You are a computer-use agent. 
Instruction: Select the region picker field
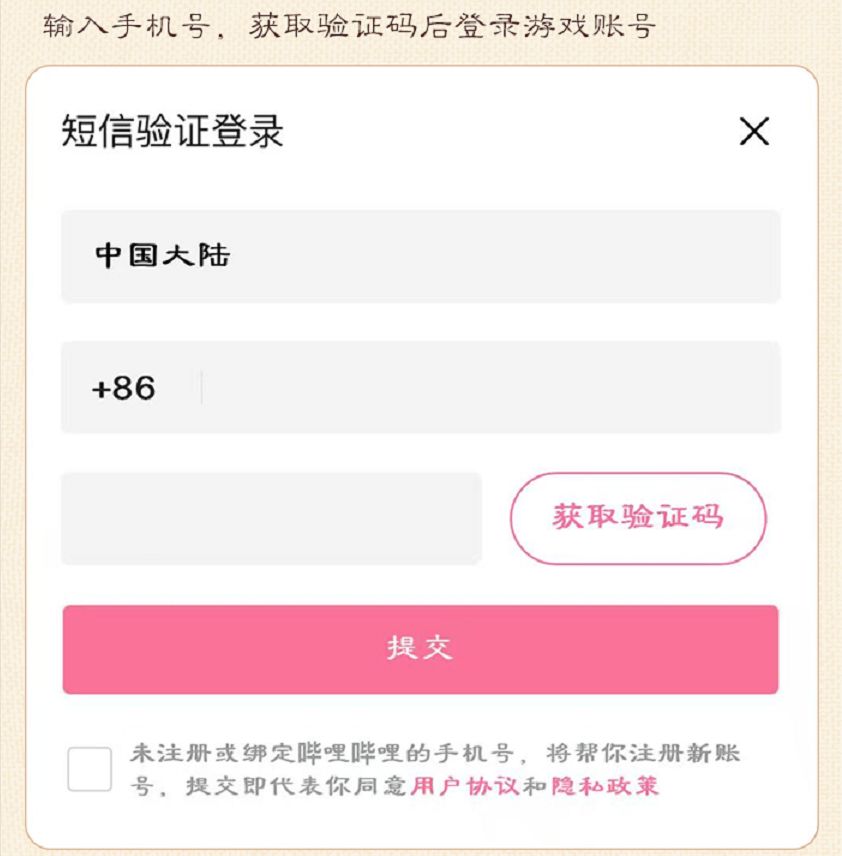[x=420, y=256]
